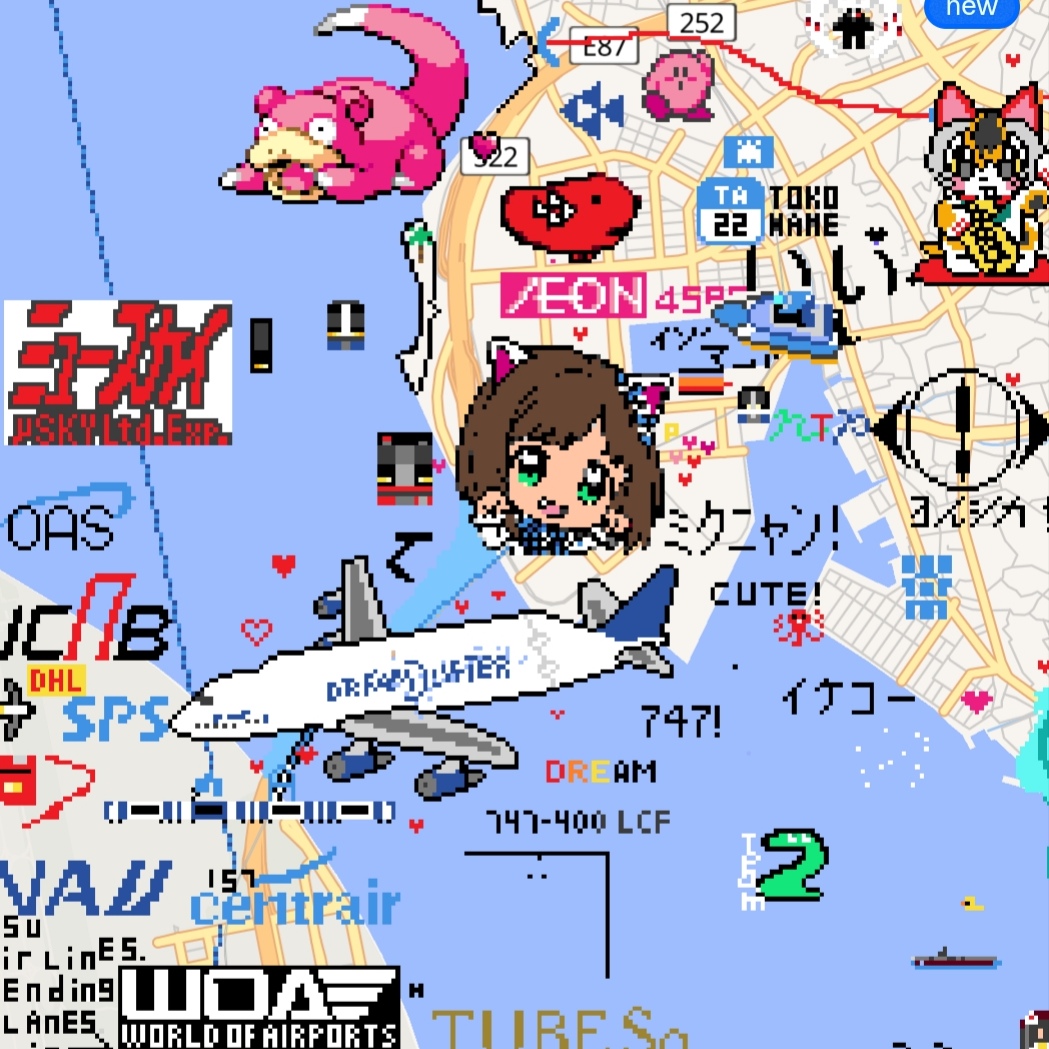Tap the blue "new" badge
Screen dimensions: 1049x1049
point(971,10)
